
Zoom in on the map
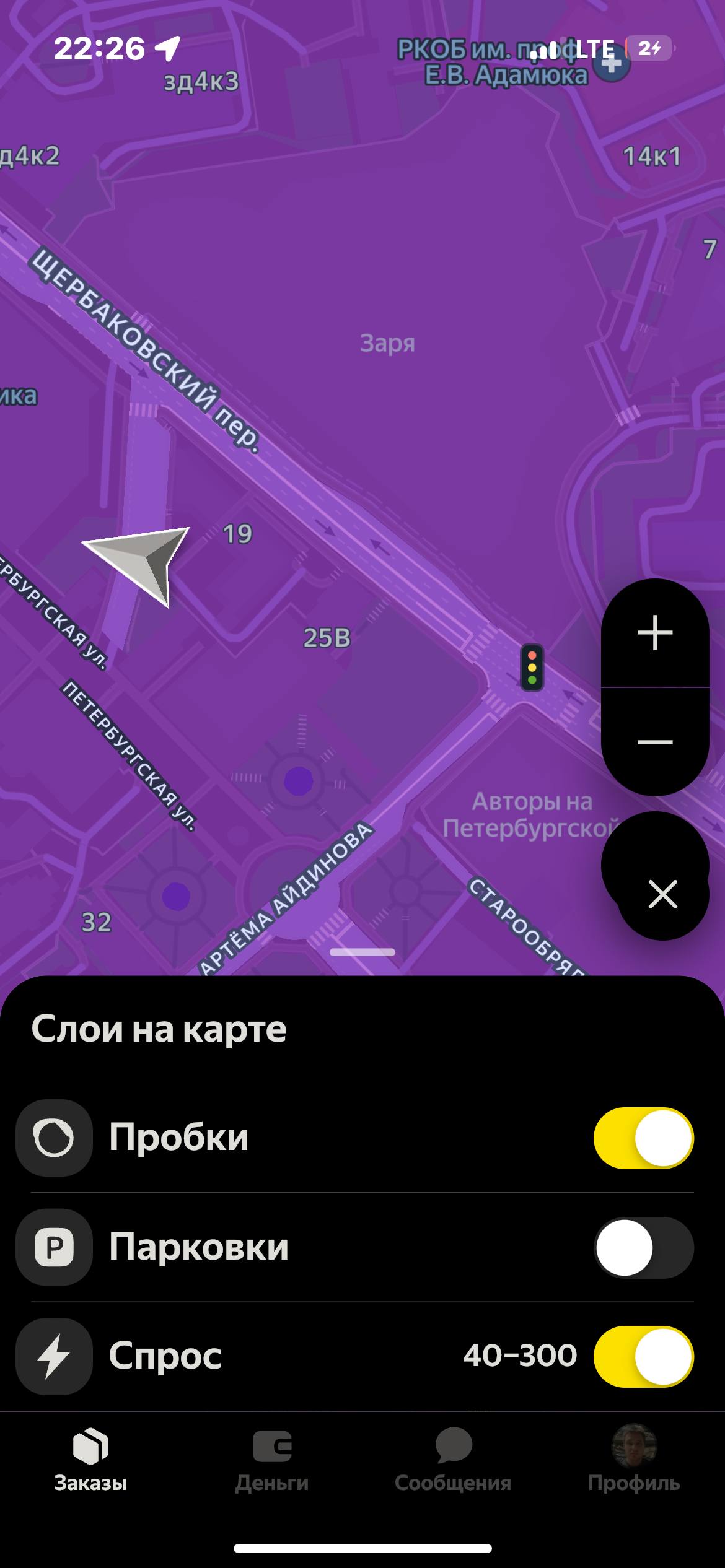[655, 633]
